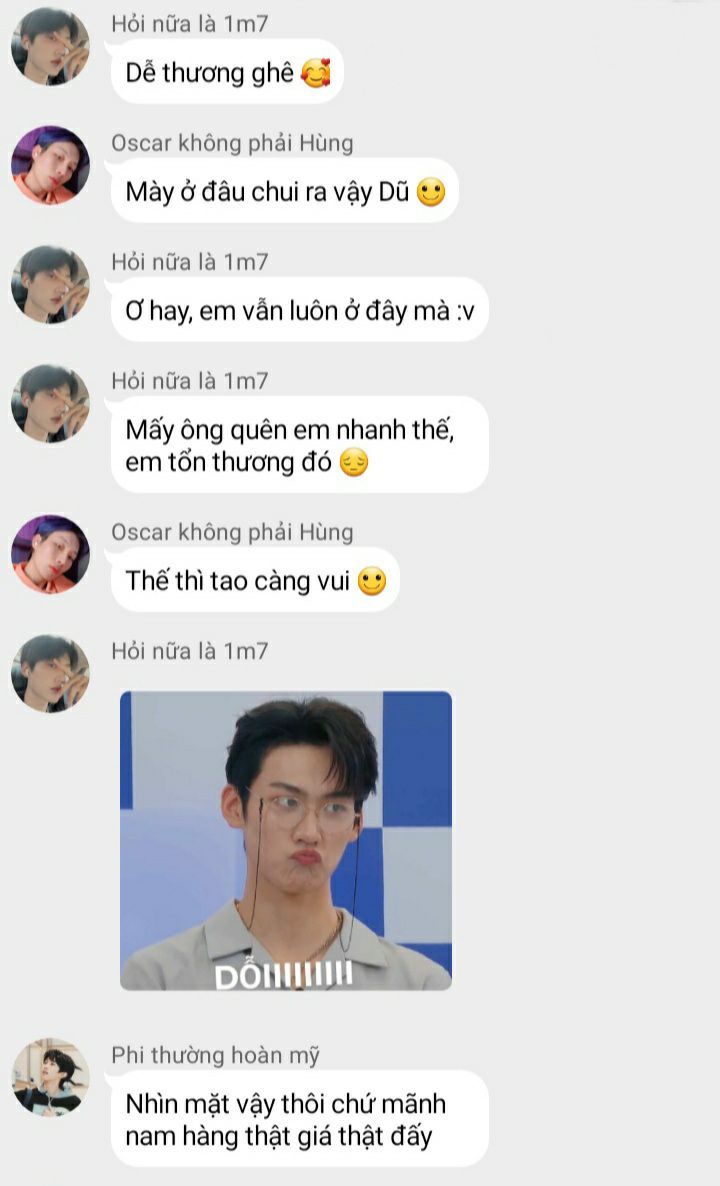720x1186 pixels.
Task: Open the pouting-face photo message in chat
Action: 286,840
